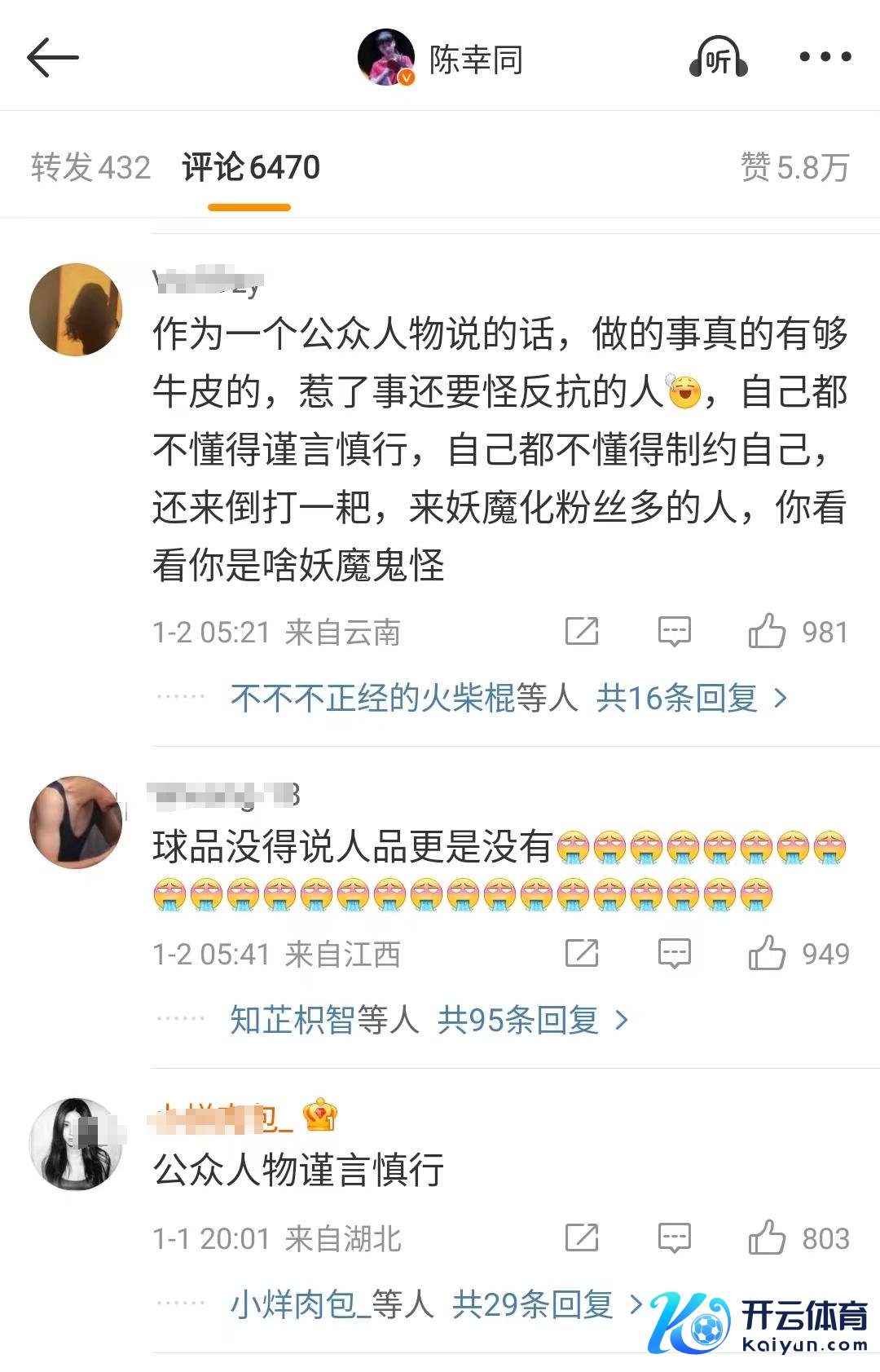The height and width of the screenshot is (1372, 880).
Task: Open the listen headphone icon
Action: pyautogui.click(x=718, y=58)
